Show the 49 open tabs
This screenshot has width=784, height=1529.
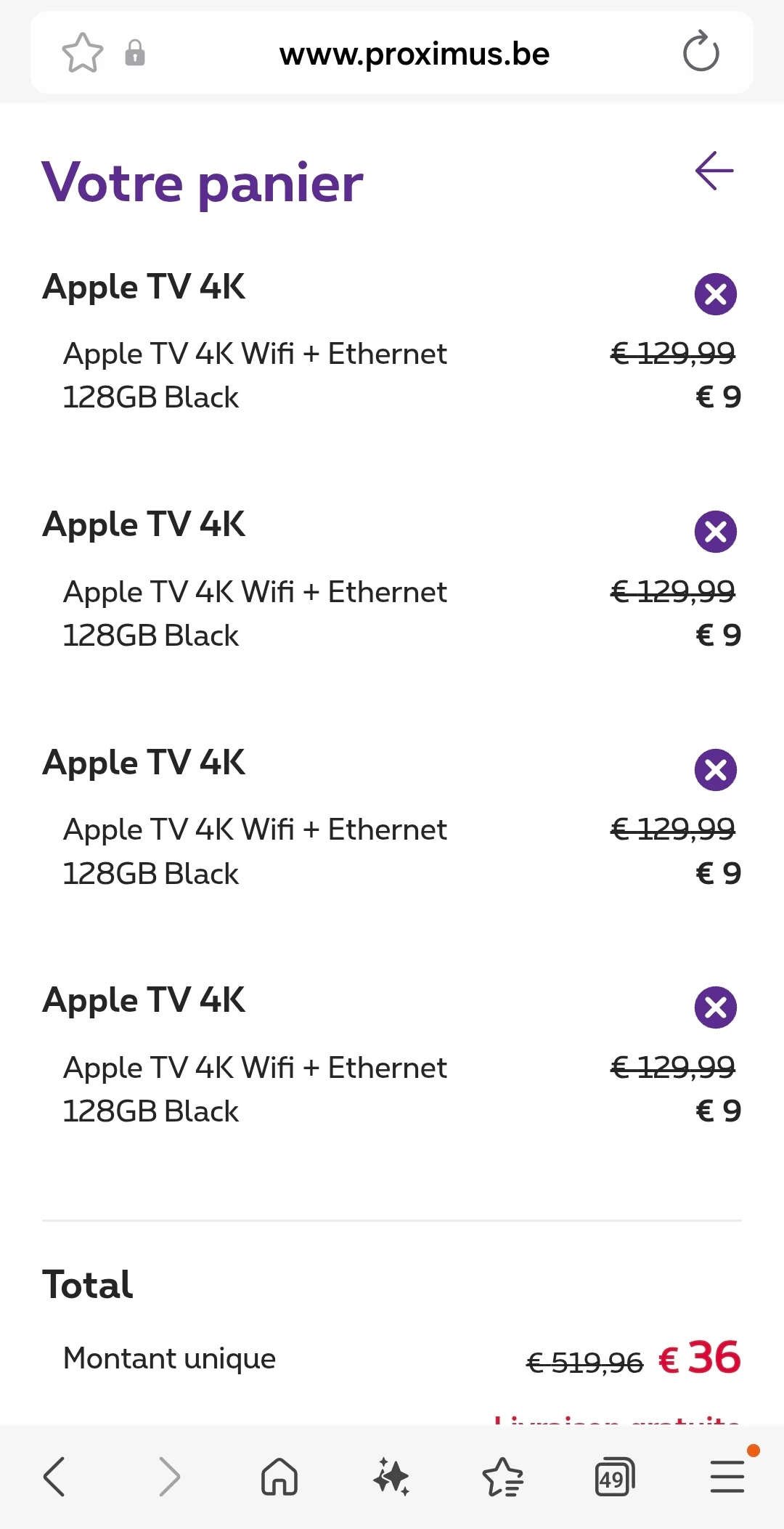(614, 1477)
